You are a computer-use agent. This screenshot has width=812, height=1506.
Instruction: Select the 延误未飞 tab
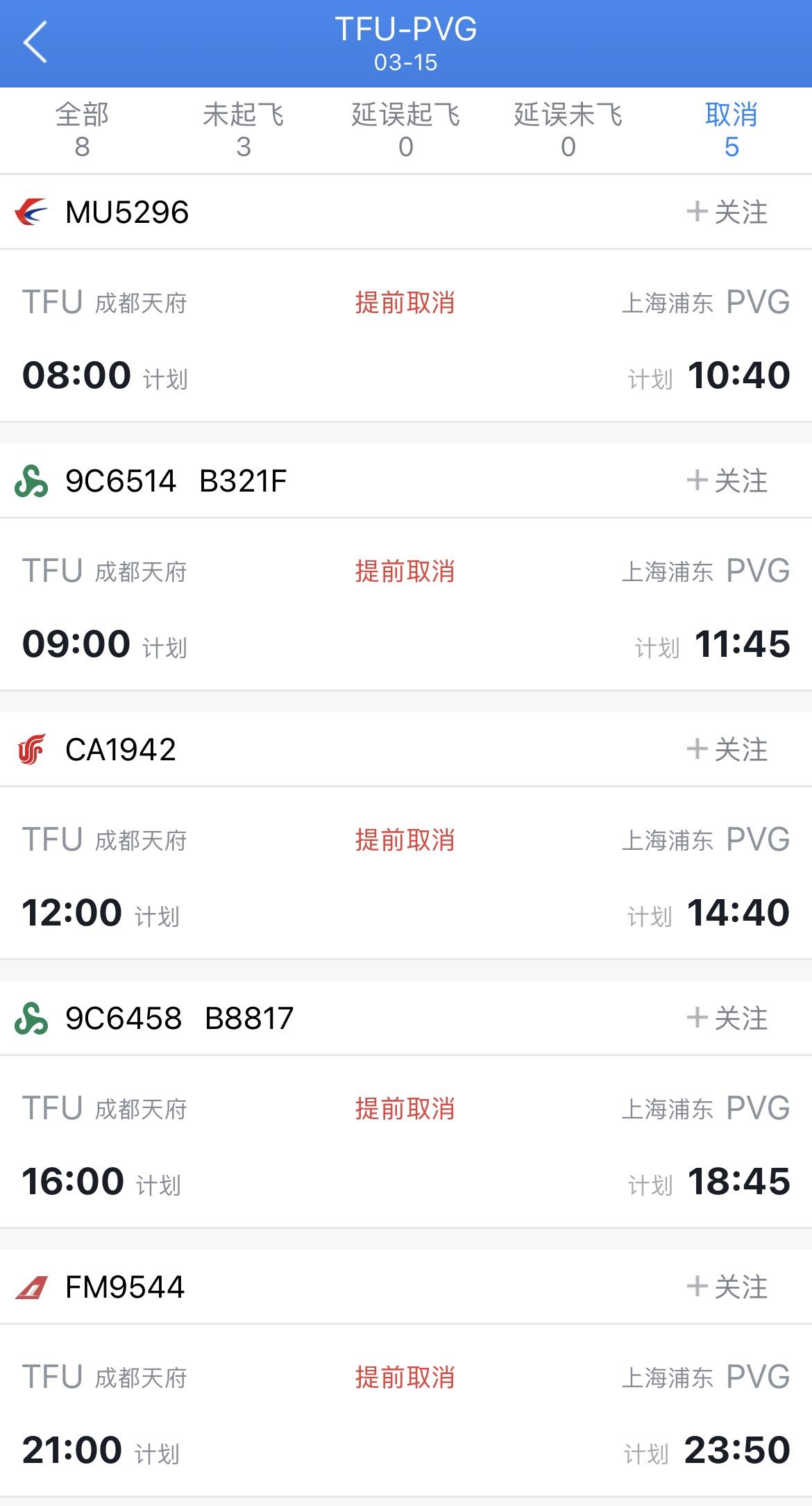[568, 130]
